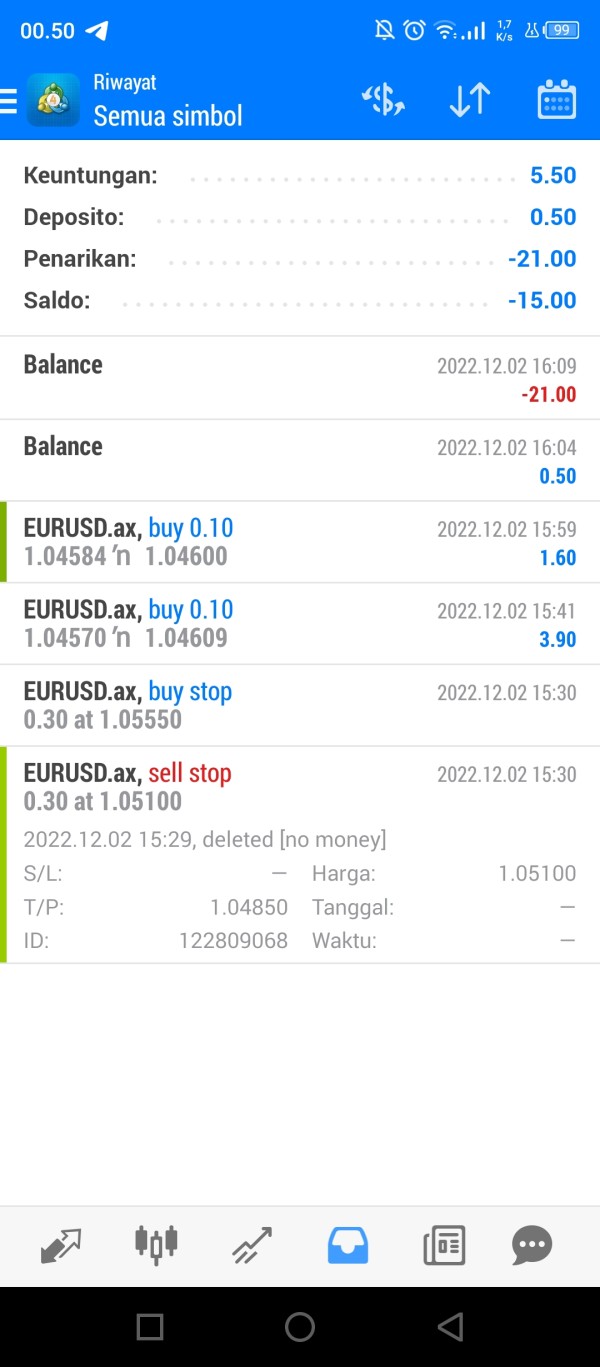The image size is (600, 1367).
Task: Open the hamburger drawer menu
Action: 8,100
